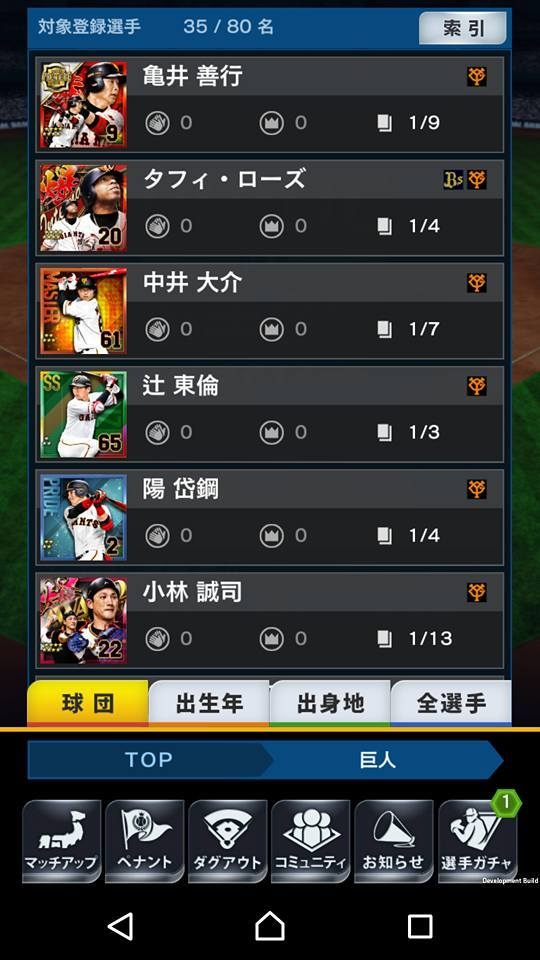Go to the Android home screen

click(270, 926)
